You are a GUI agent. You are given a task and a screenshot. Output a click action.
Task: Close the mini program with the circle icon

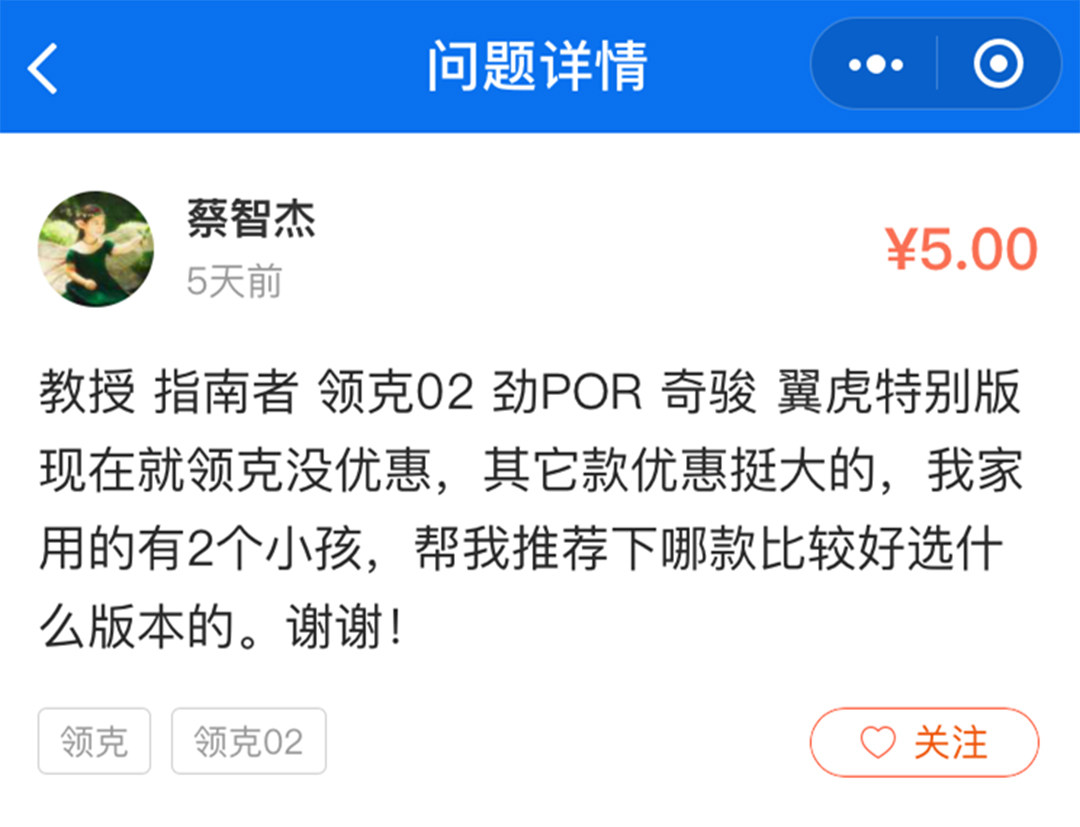tap(998, 66)
